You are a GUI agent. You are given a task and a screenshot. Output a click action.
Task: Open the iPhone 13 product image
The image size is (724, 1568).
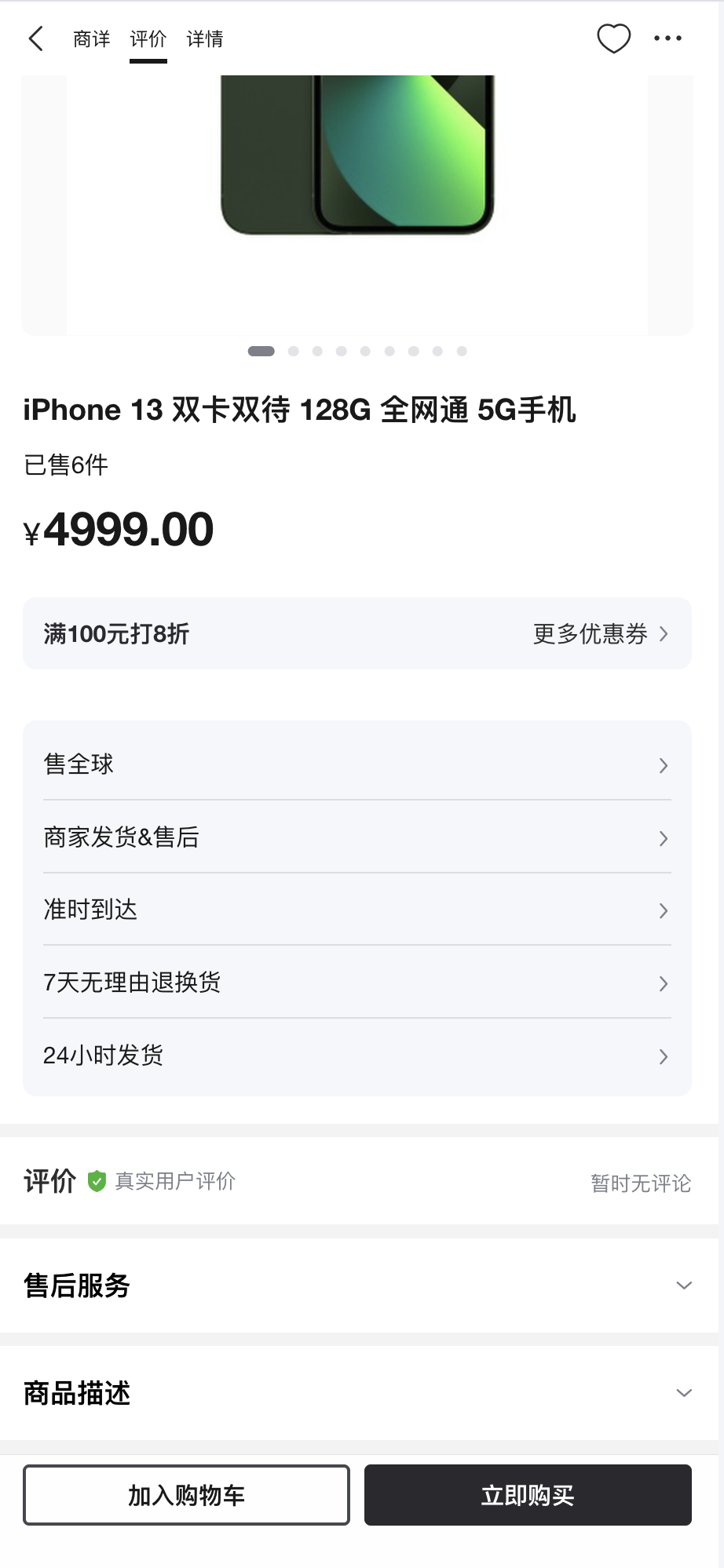tap(357, 196)
